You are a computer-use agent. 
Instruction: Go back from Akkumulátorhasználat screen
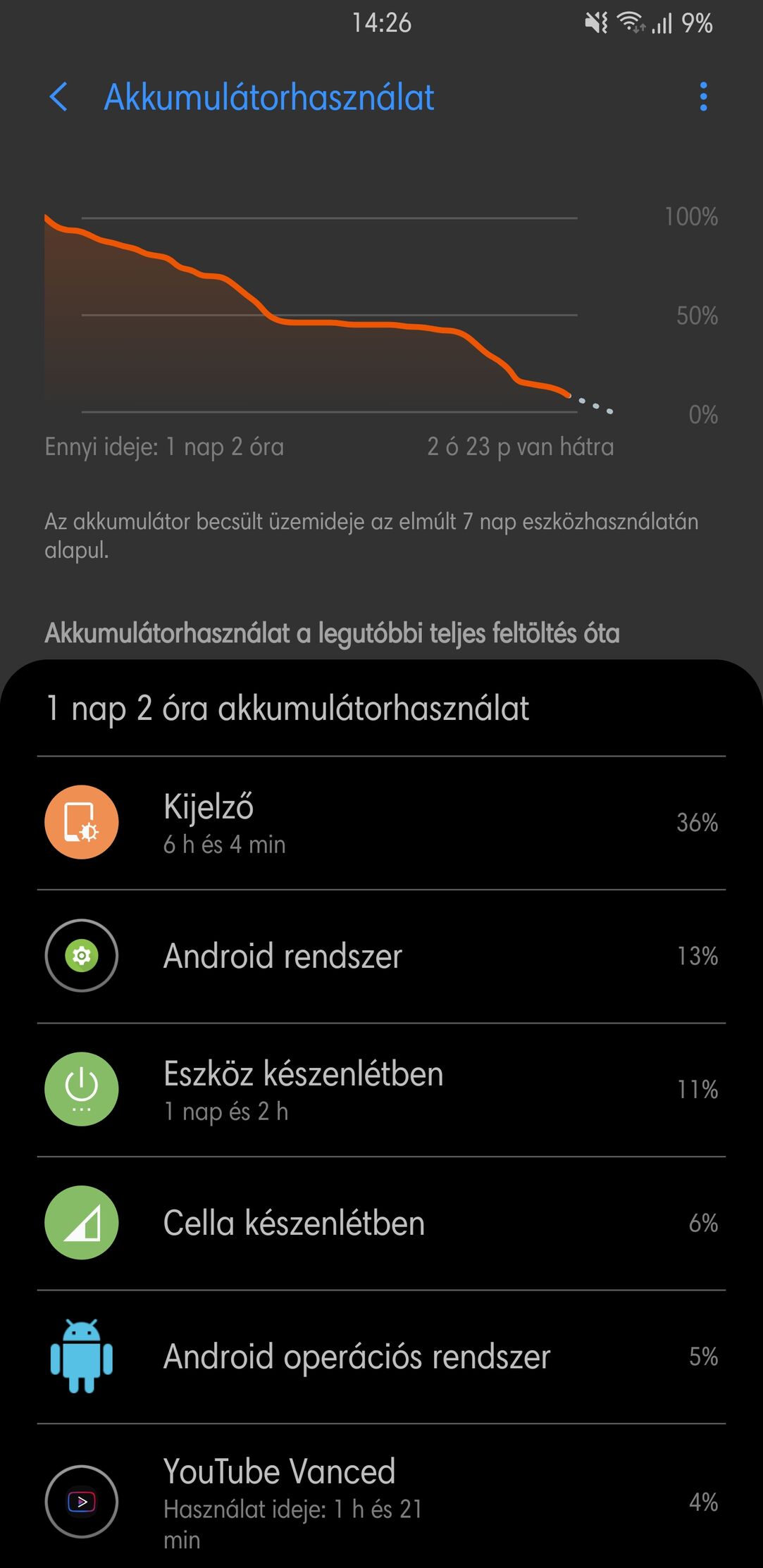pos(59,97)
